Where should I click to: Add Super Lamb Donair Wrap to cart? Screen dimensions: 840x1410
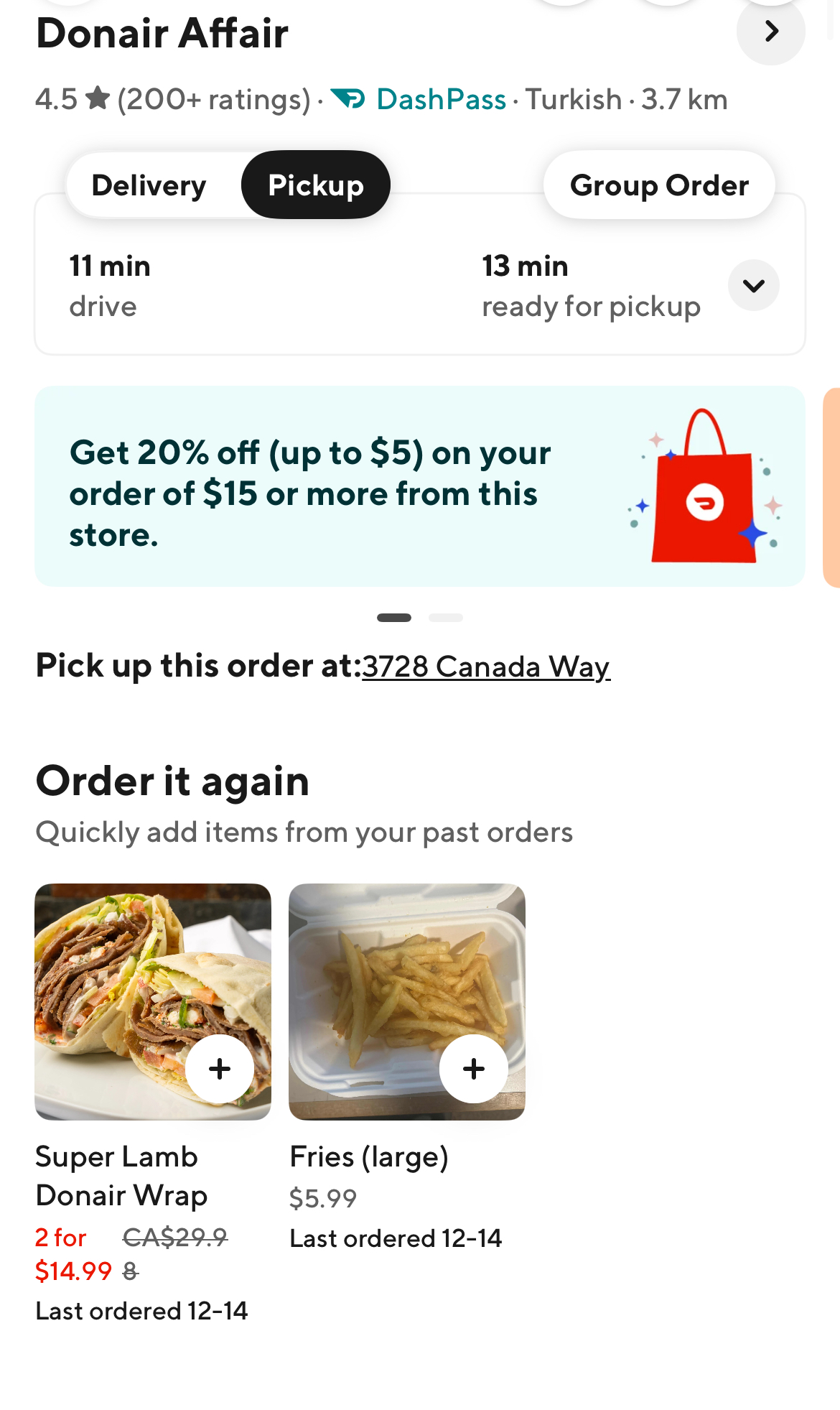click(x=220, y=1069)
